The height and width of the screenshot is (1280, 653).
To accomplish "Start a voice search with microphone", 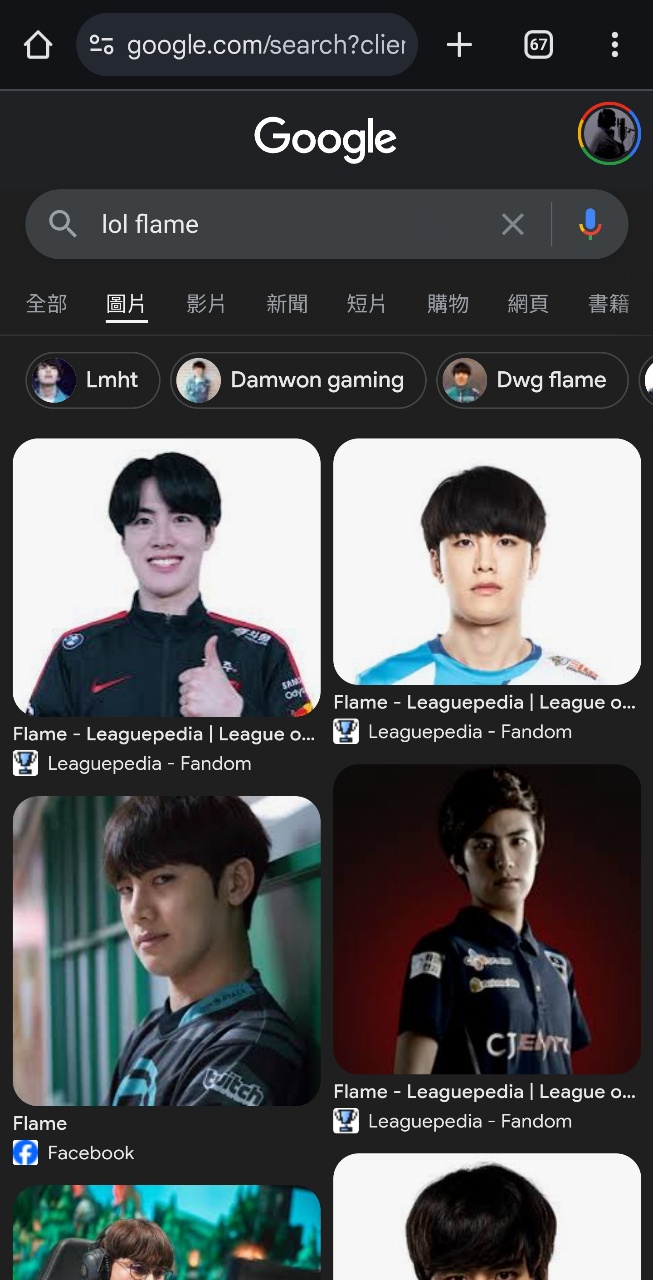I will coord(590,224).
